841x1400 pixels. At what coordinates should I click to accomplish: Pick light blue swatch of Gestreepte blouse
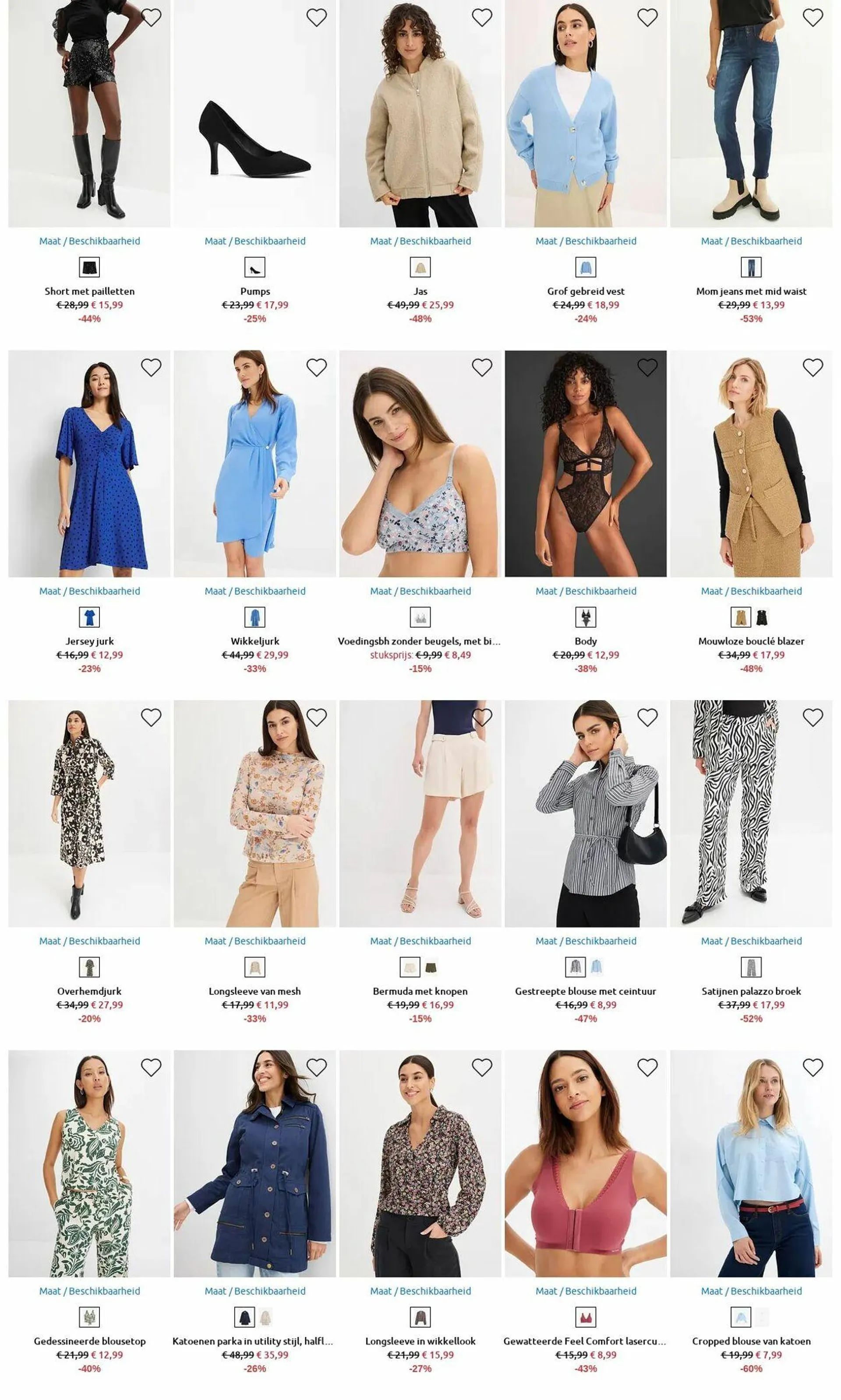(596, 967)
